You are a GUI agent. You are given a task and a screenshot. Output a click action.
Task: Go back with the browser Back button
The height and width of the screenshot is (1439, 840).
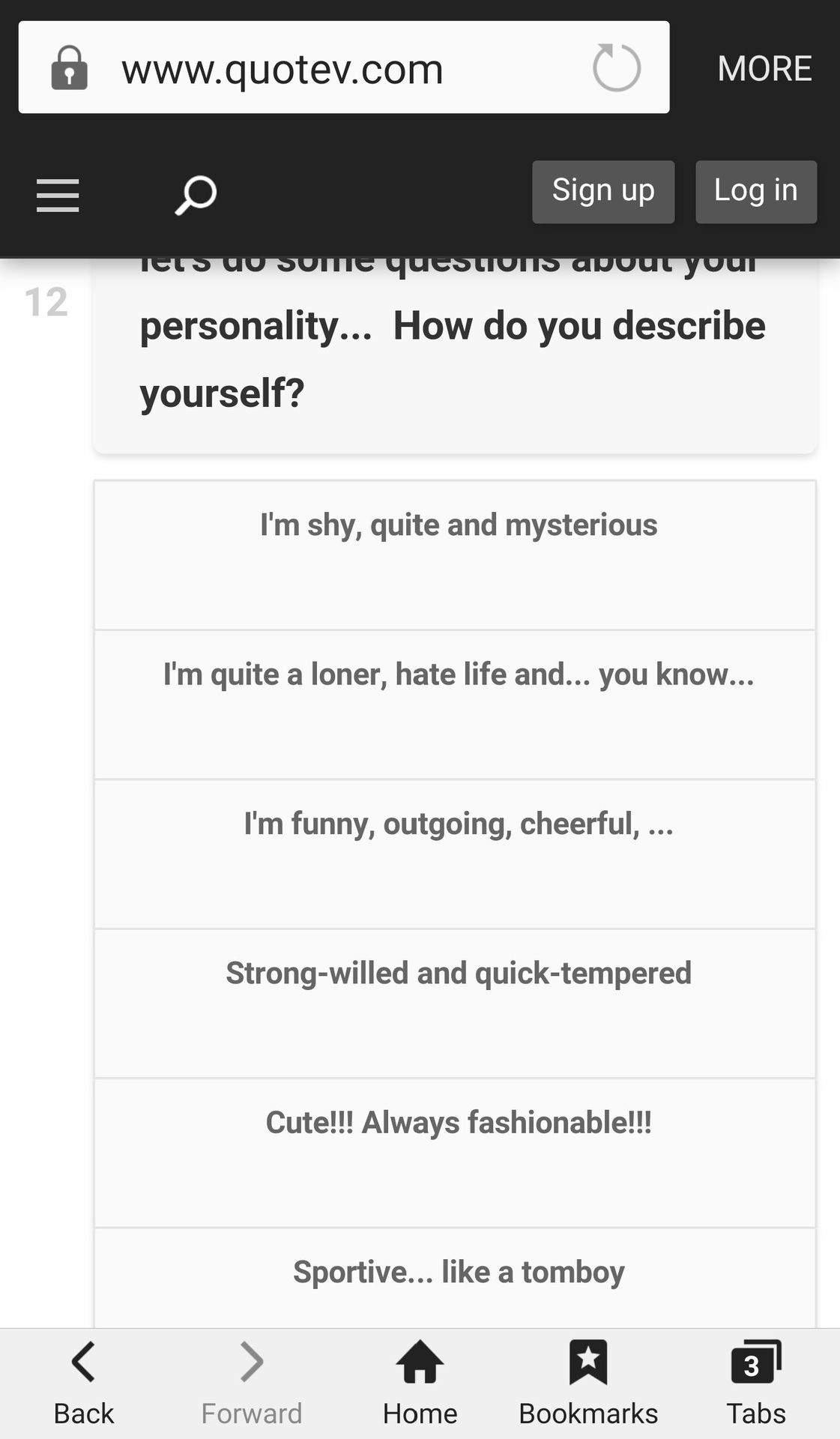coord(83,1384)
